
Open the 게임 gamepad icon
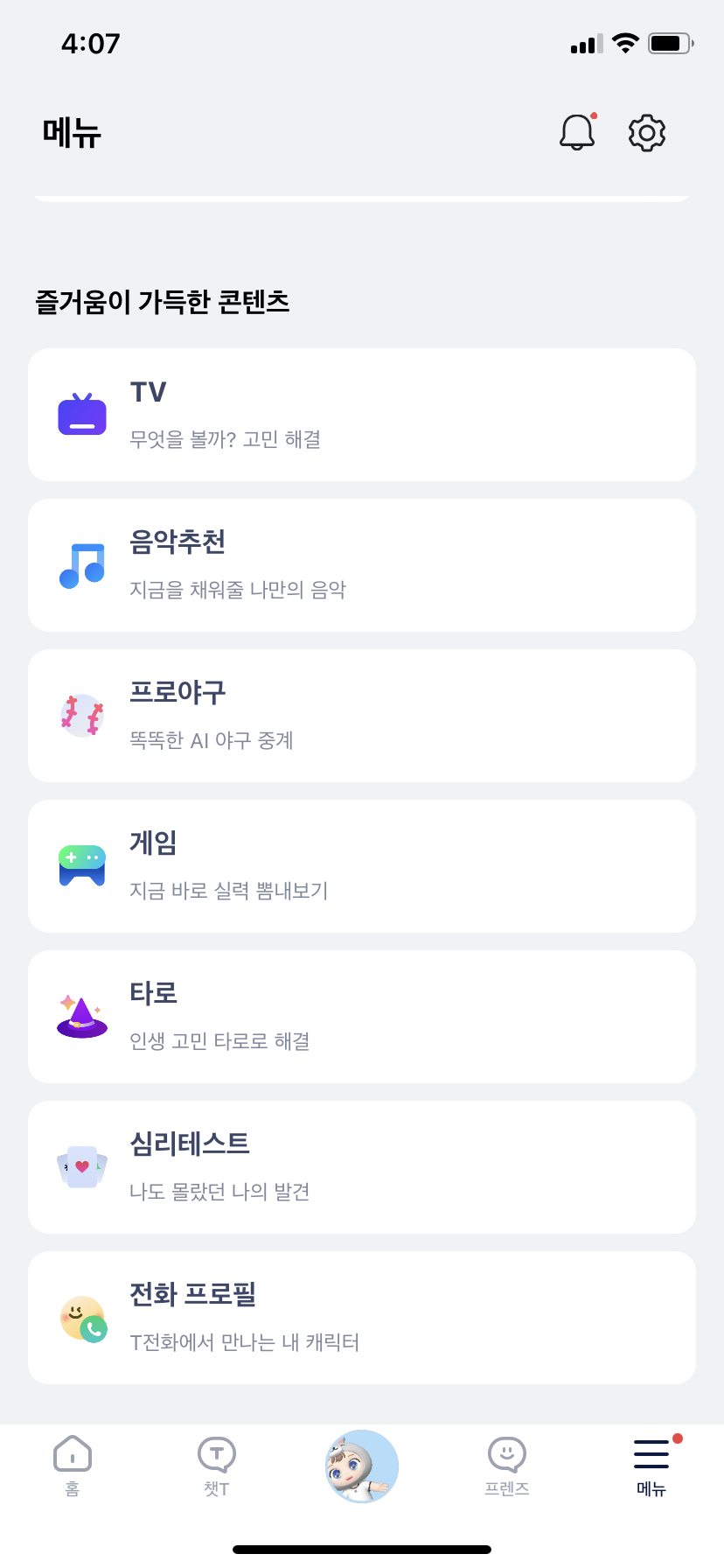[x=81, y=865]
